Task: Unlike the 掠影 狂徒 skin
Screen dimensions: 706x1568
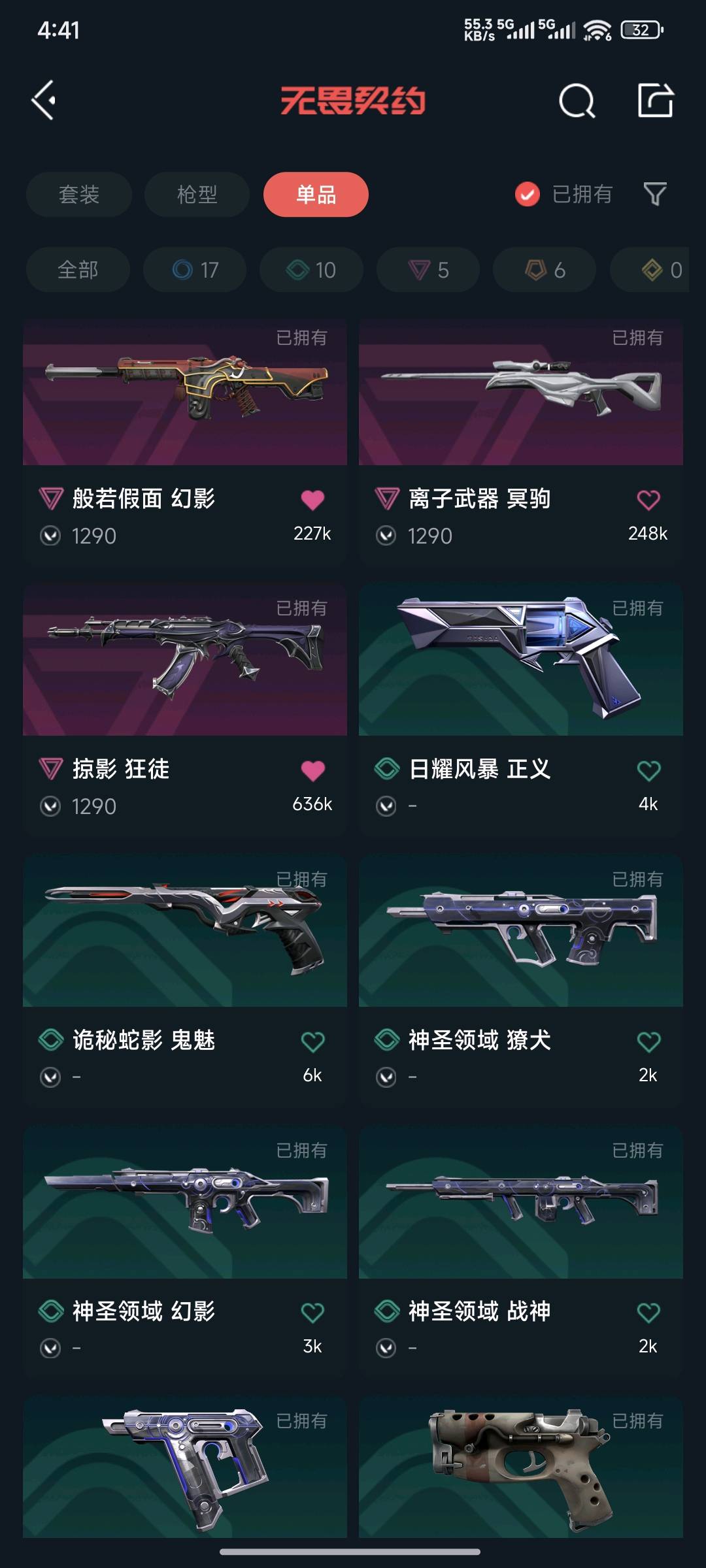Action: [x=312, y=771]
